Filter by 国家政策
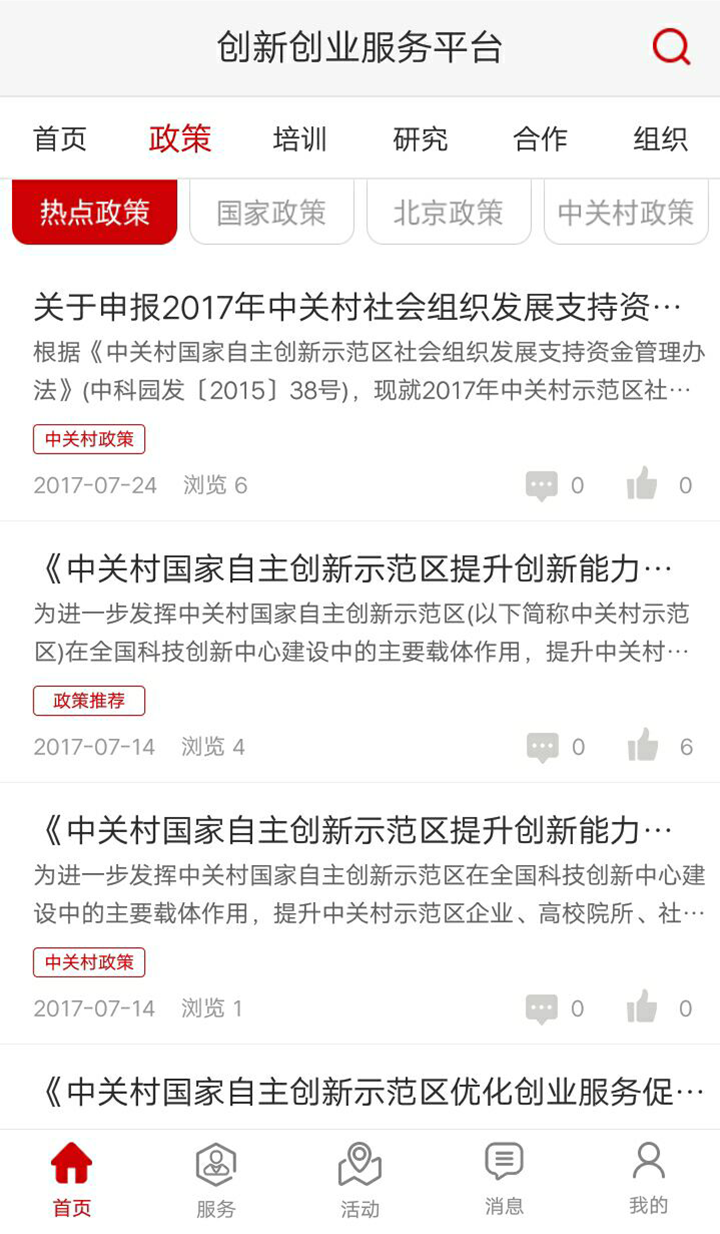 [272, 212]
